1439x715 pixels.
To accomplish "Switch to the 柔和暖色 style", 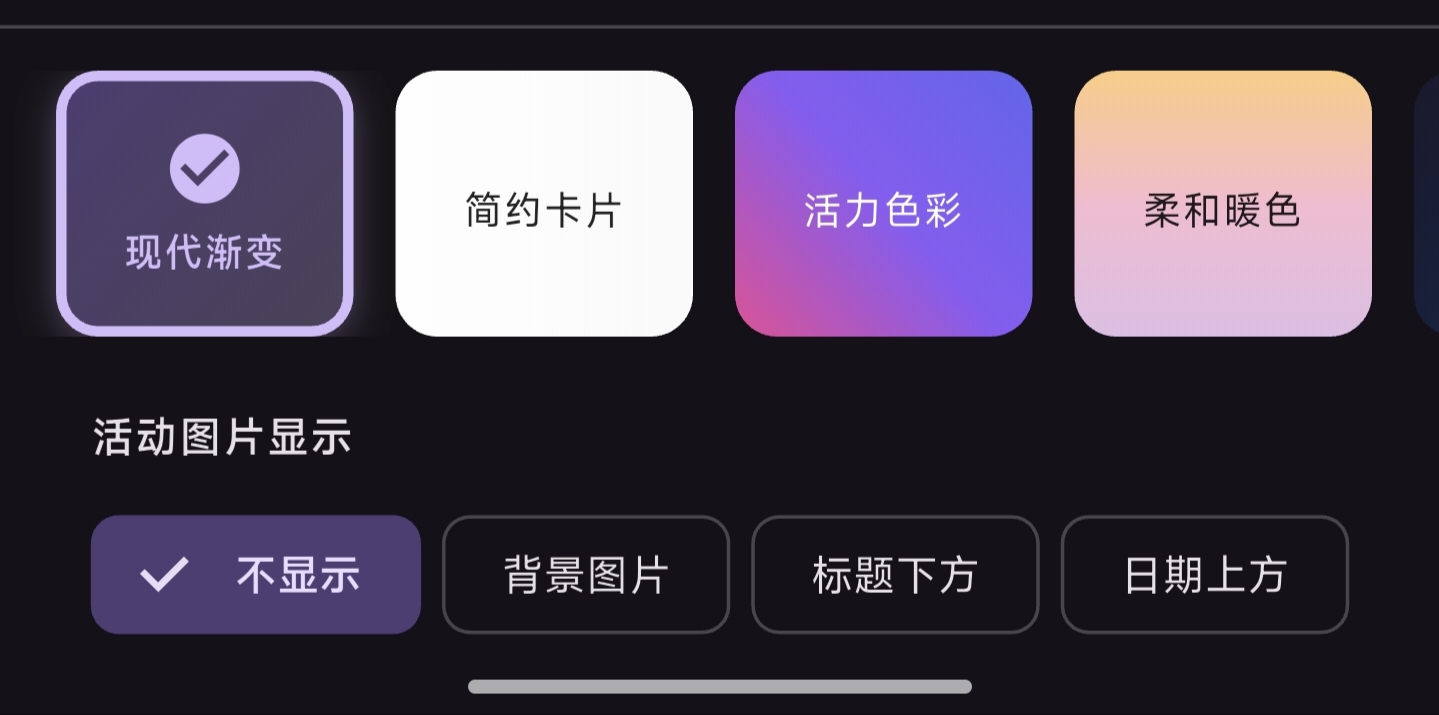I will click(x=1222, y=204).
